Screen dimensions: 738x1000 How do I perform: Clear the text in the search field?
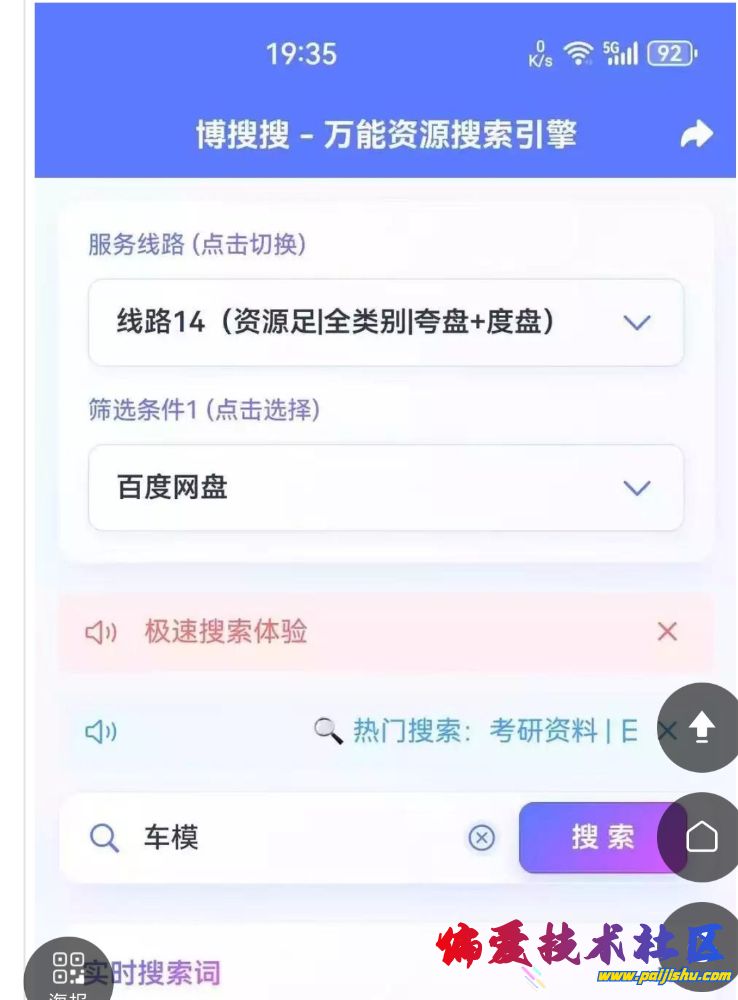click(x=482, y=838)
